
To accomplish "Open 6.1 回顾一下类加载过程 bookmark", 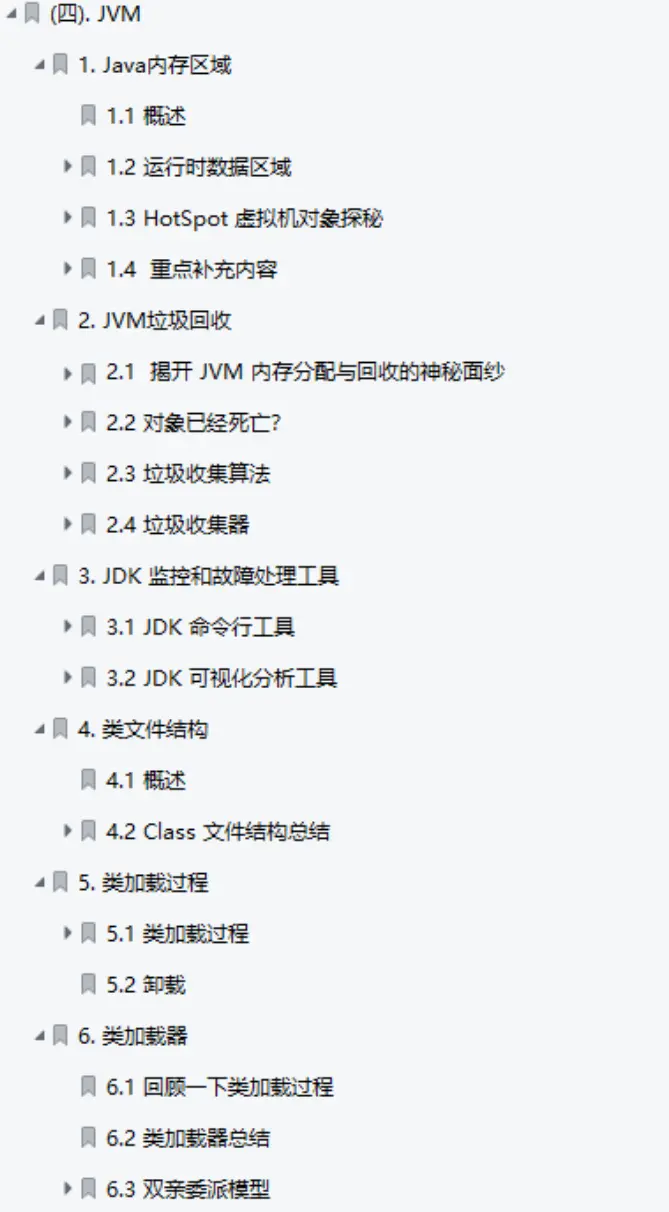I will tap(220, 1087).
